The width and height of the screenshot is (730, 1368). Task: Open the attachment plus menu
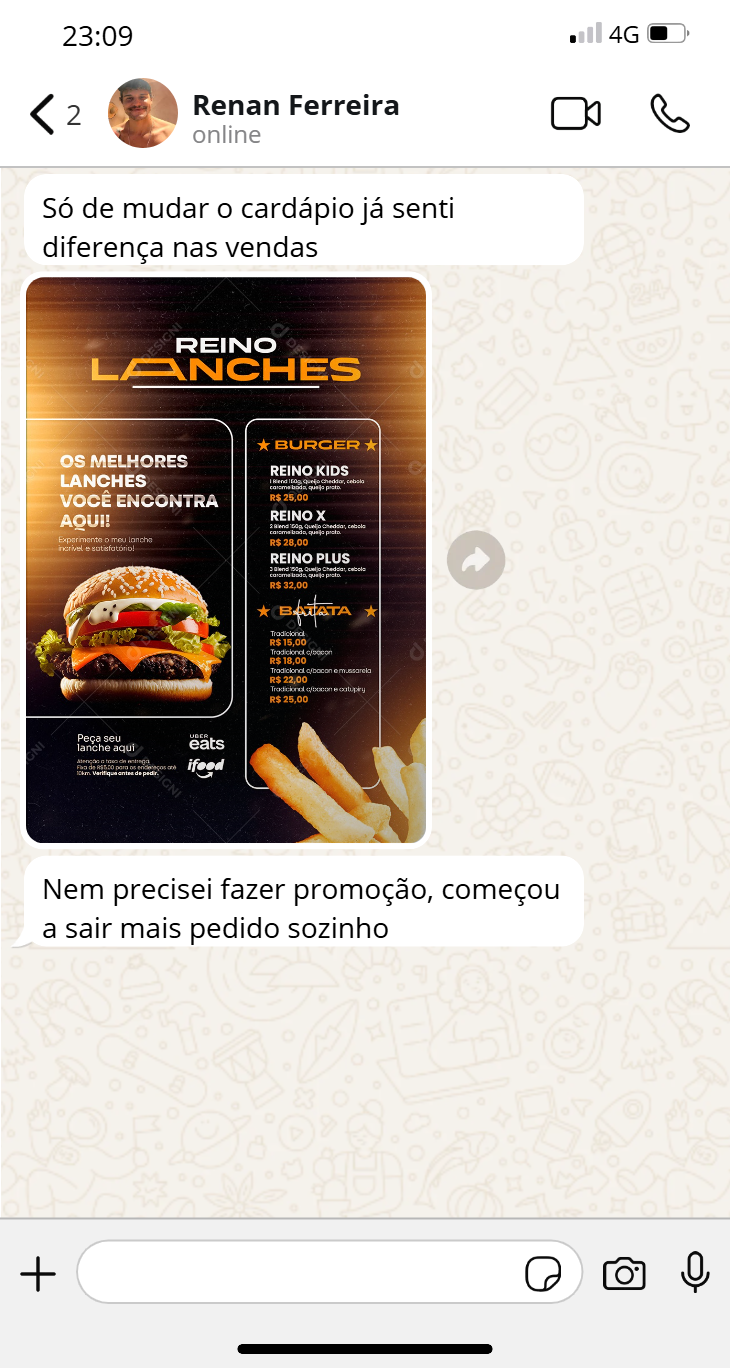pos(38,1274)
